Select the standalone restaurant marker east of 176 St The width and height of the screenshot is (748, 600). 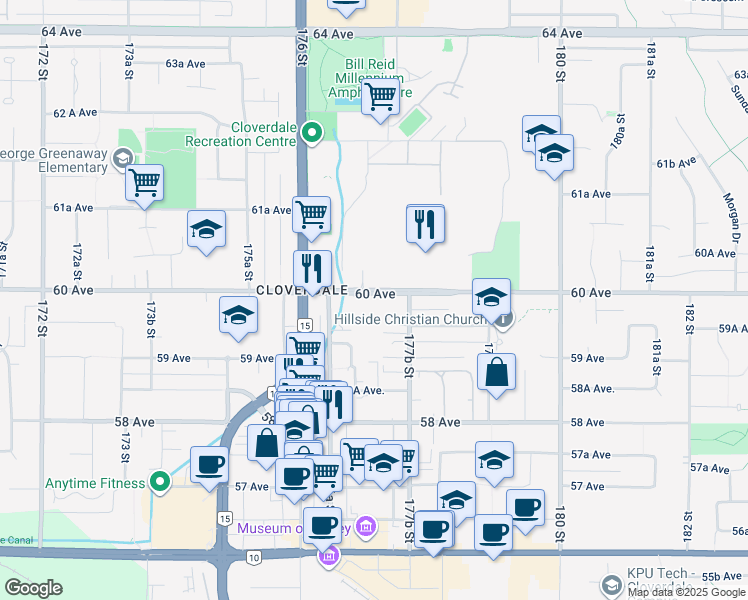coord(426,225)
